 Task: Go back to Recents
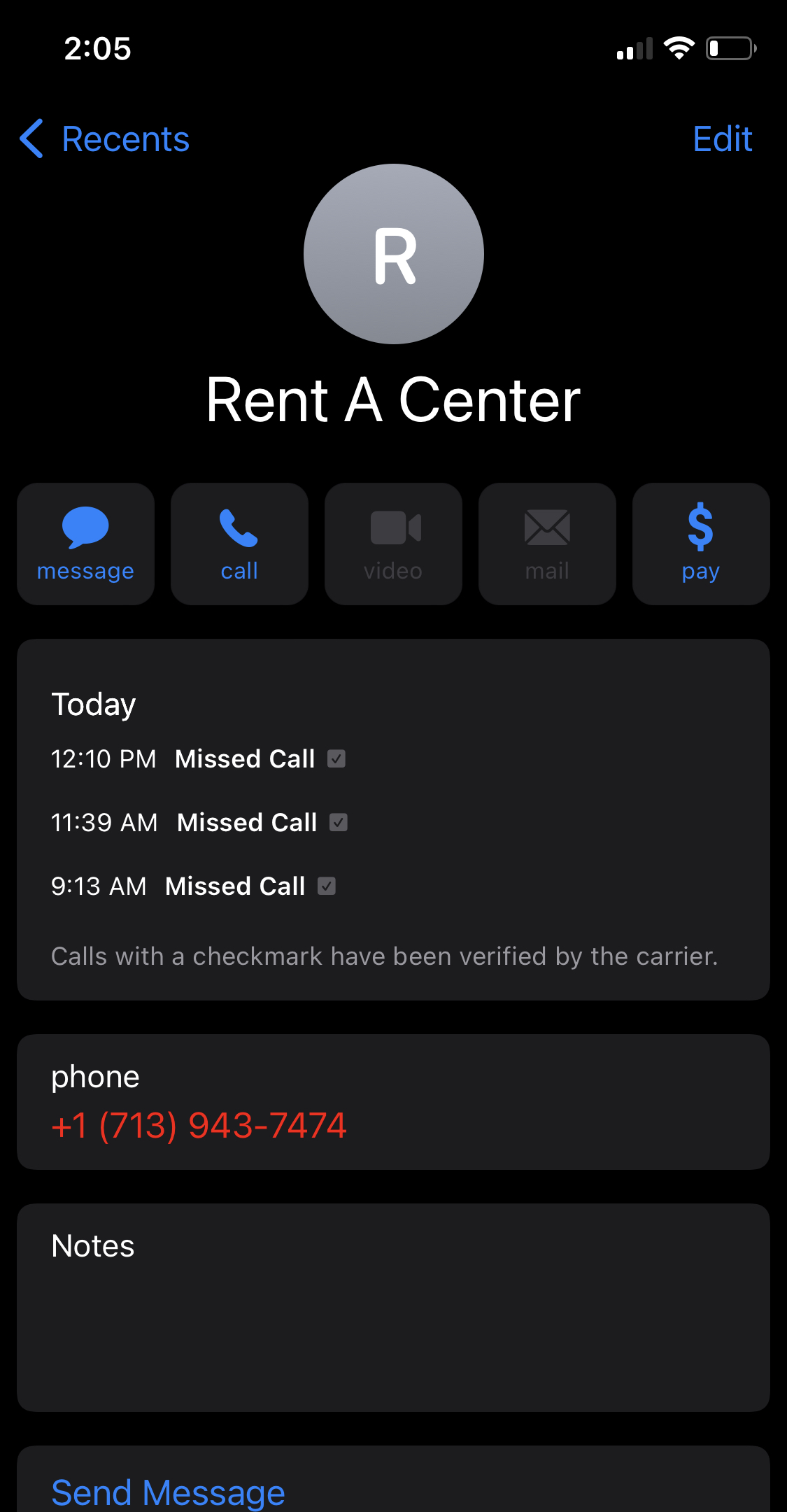coord(105,139)
